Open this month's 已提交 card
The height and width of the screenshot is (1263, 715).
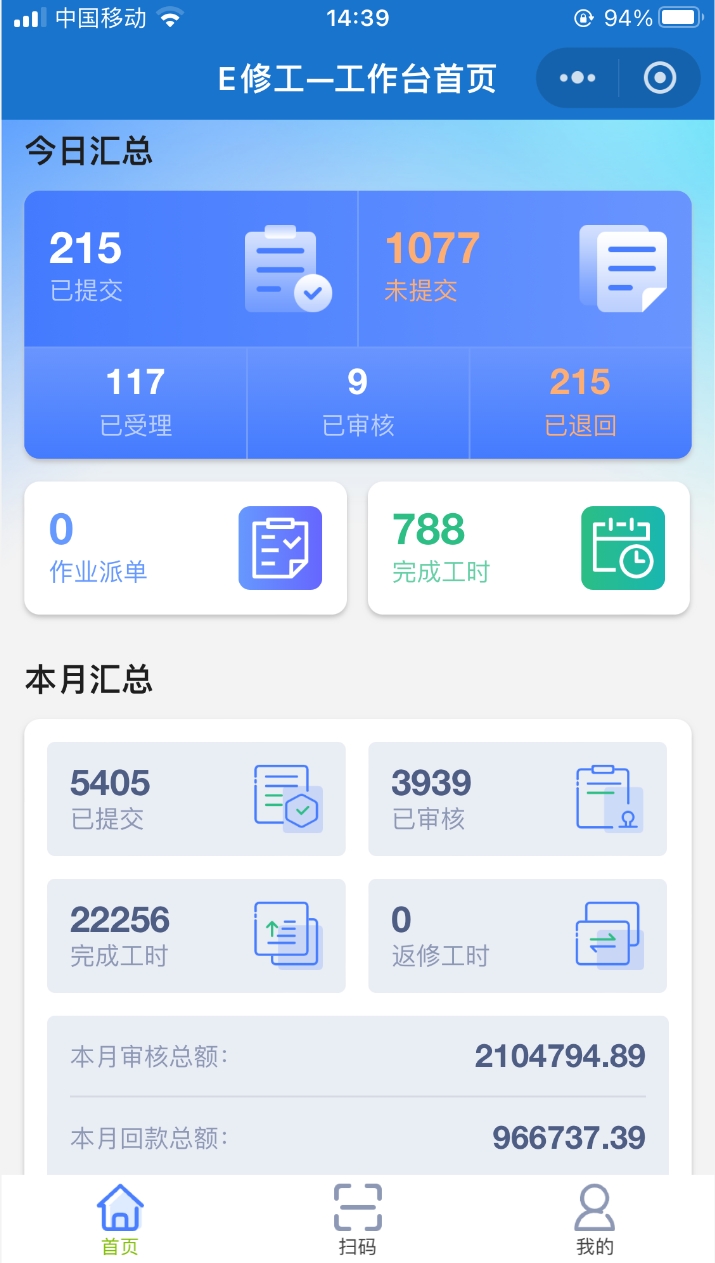pos(196,799)
